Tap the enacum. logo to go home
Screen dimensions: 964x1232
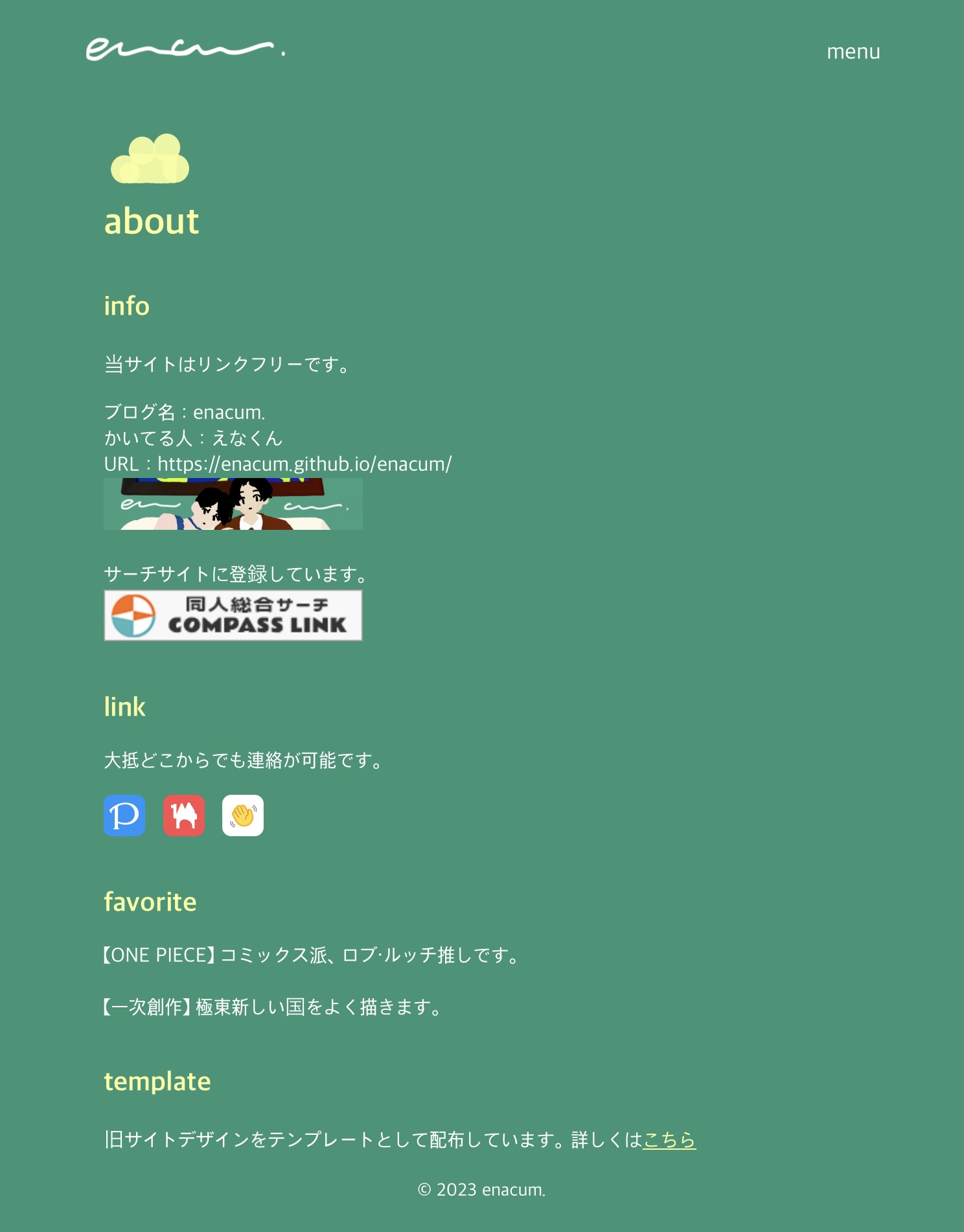[185, 49]
